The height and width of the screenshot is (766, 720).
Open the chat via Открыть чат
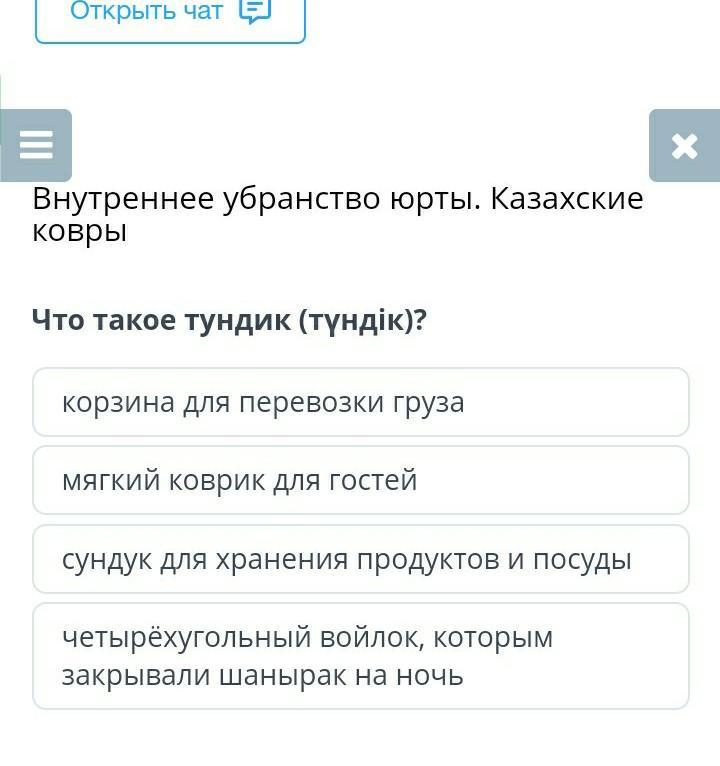(x=170, y=14)
